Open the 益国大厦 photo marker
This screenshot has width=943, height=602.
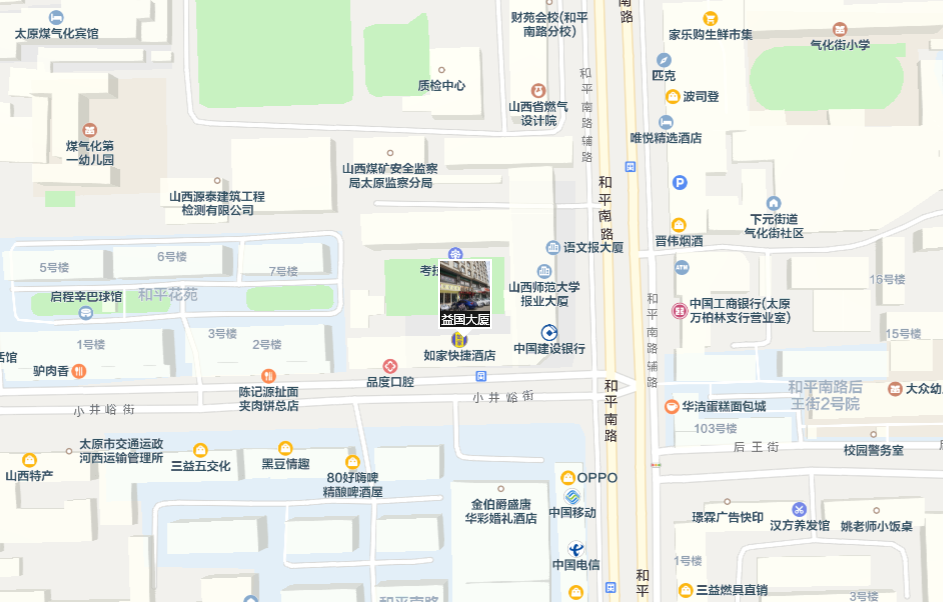coord(465,286)
